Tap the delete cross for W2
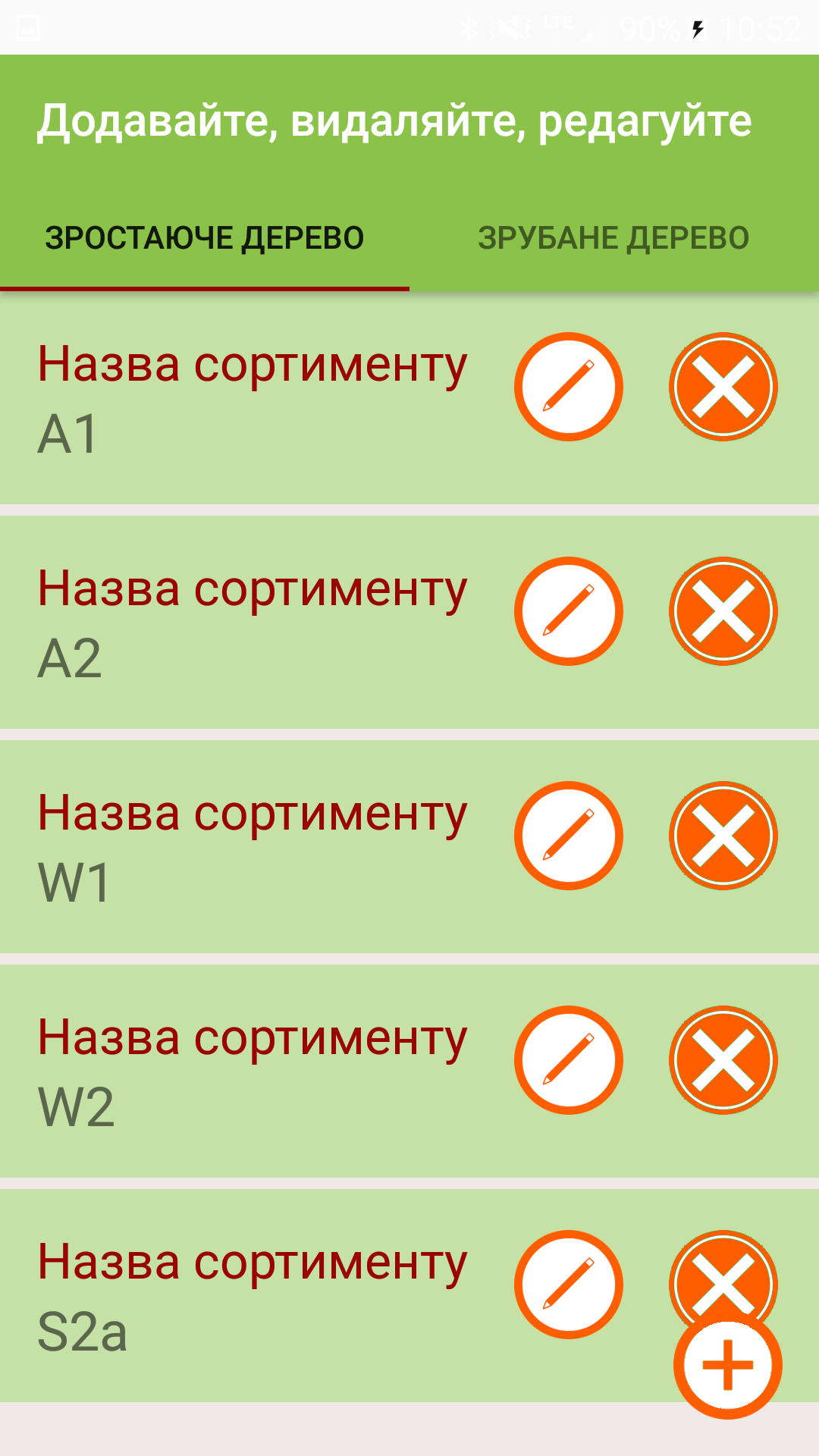 point(723,1060)
